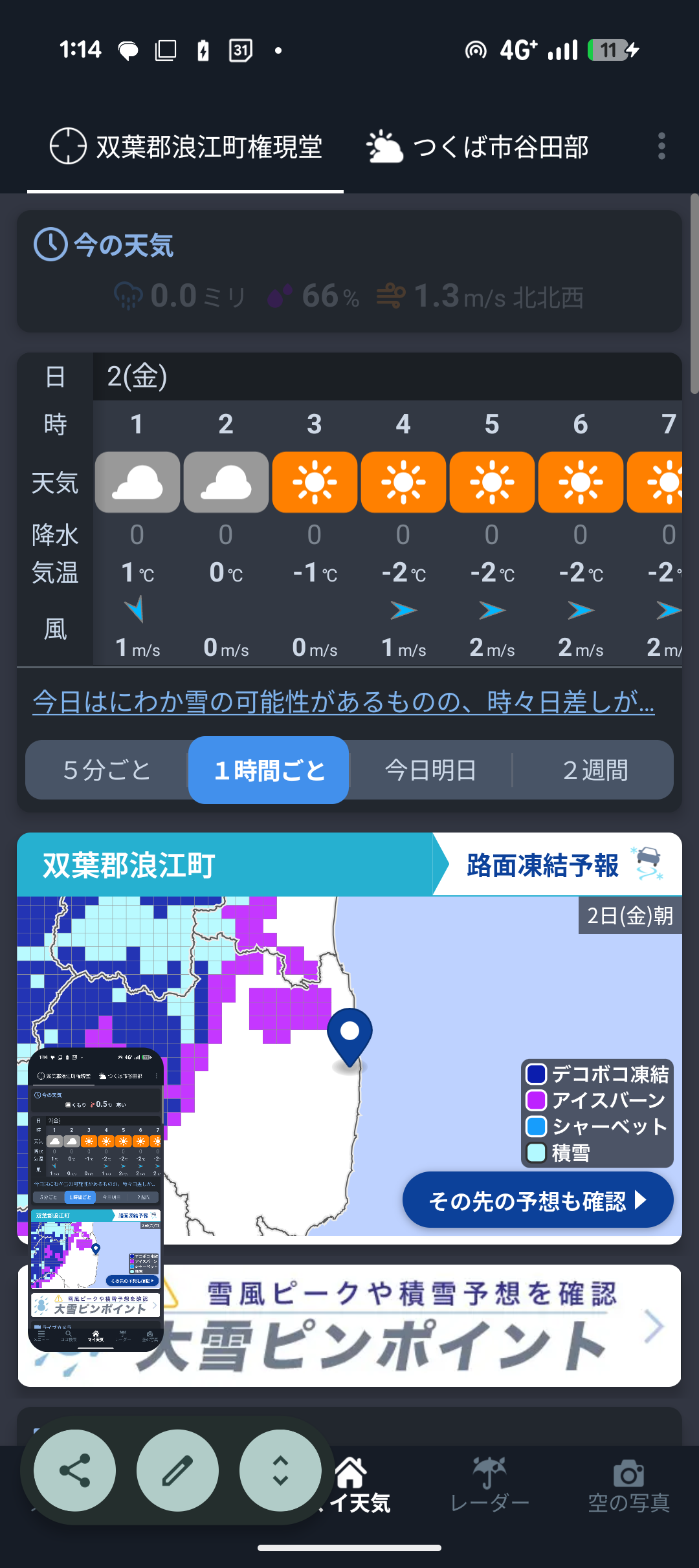
Task: Switch to the 双葉郡浪江町権現堂 location tab
Action: 186,147
